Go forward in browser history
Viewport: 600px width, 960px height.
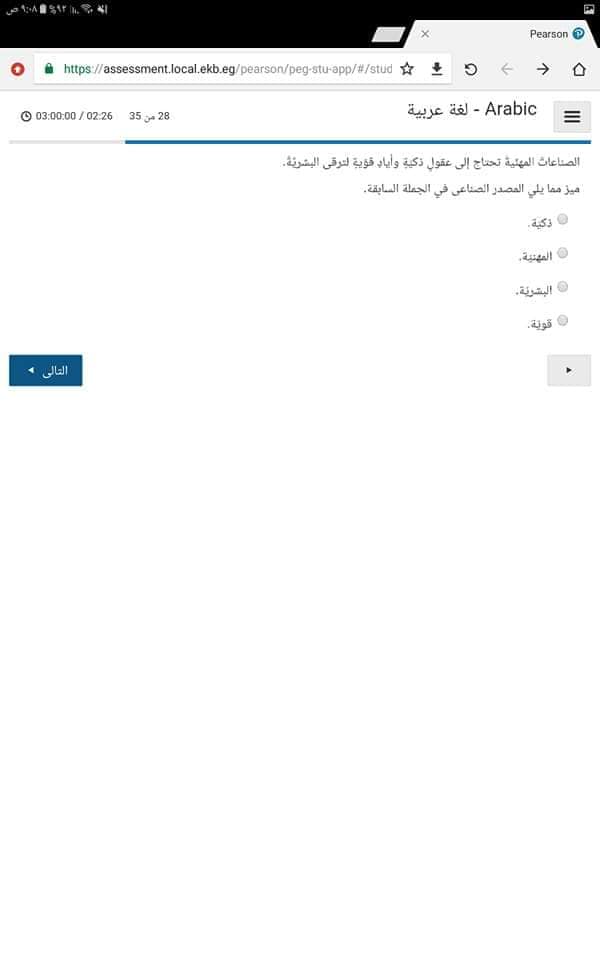click(x=543, y=69)
